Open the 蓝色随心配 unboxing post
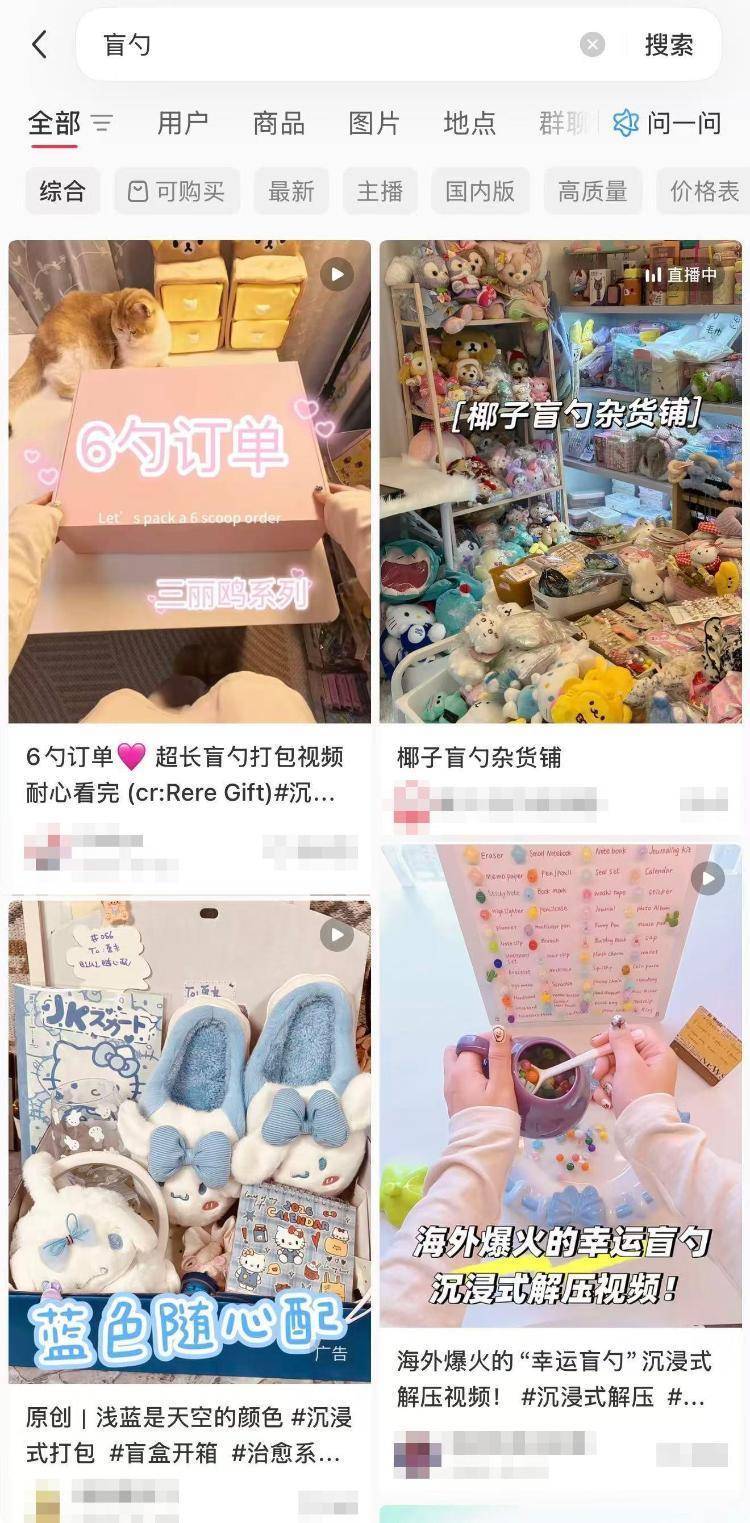 coord(190,1140)
